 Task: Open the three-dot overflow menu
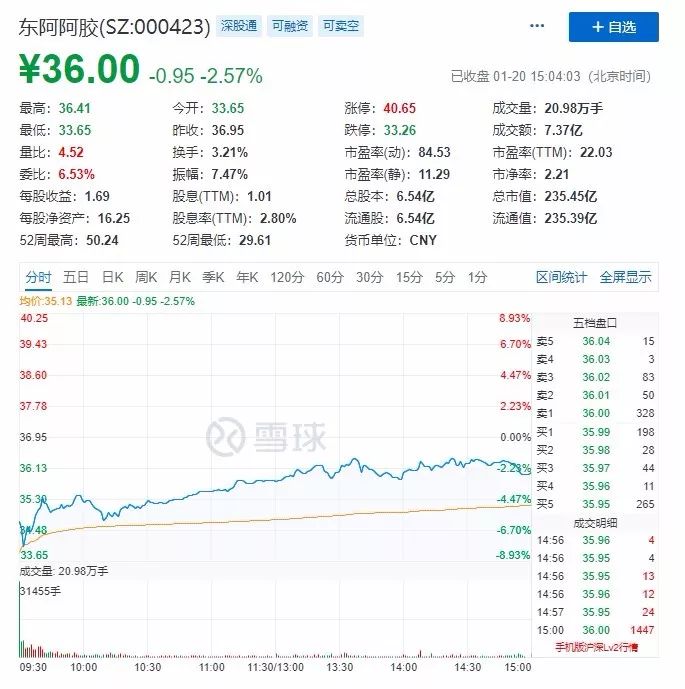pos(537,26)
